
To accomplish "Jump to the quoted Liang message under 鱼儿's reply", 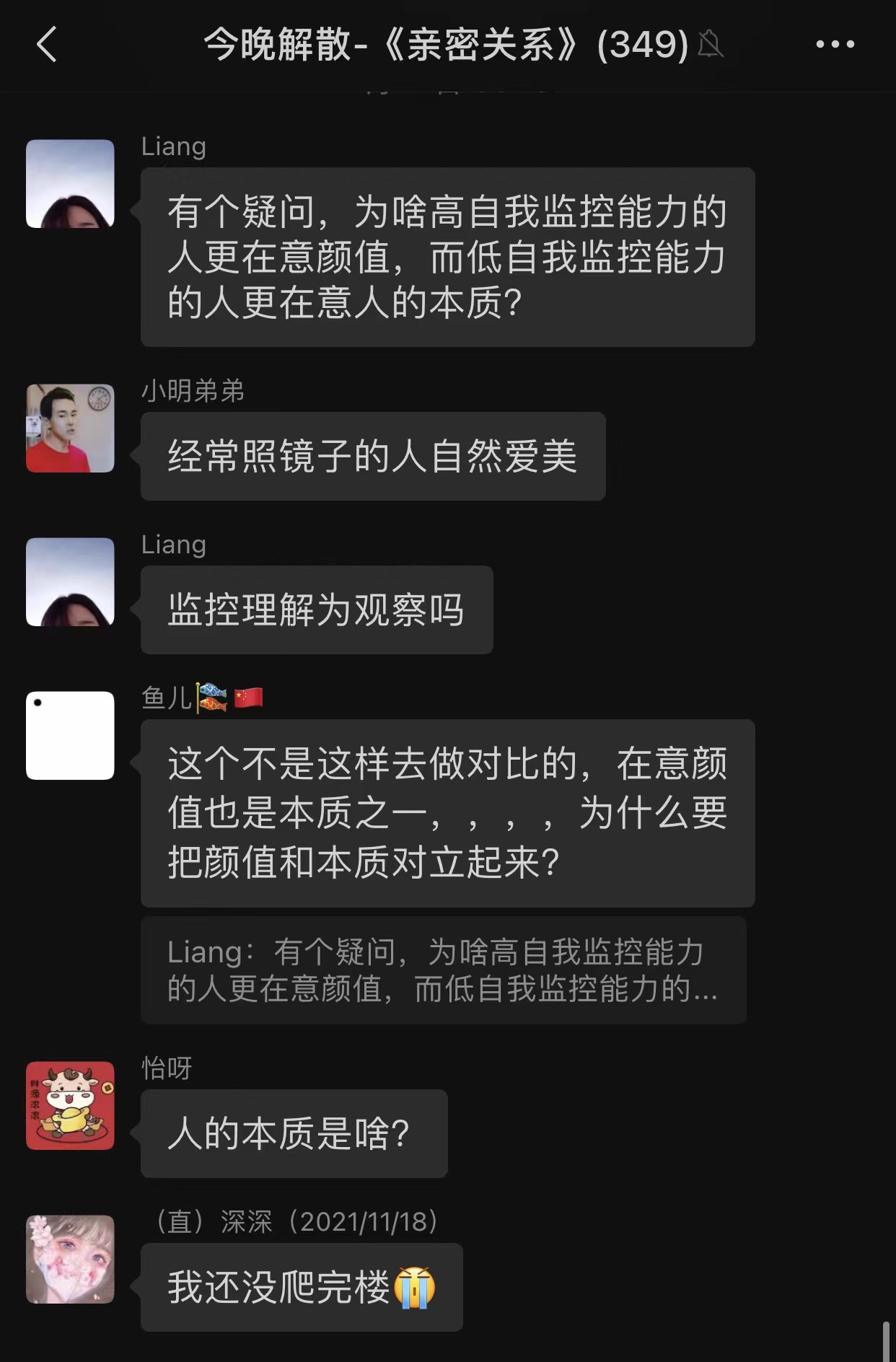I will click(x=443, y=970).
